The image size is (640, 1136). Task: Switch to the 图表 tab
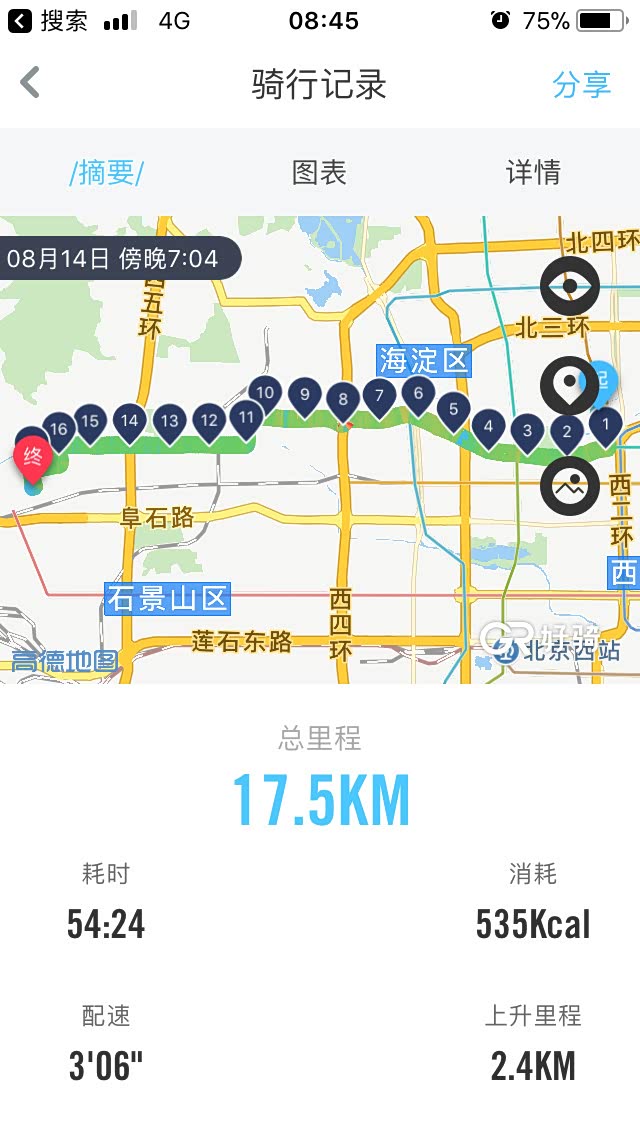(x=319, y=172)
